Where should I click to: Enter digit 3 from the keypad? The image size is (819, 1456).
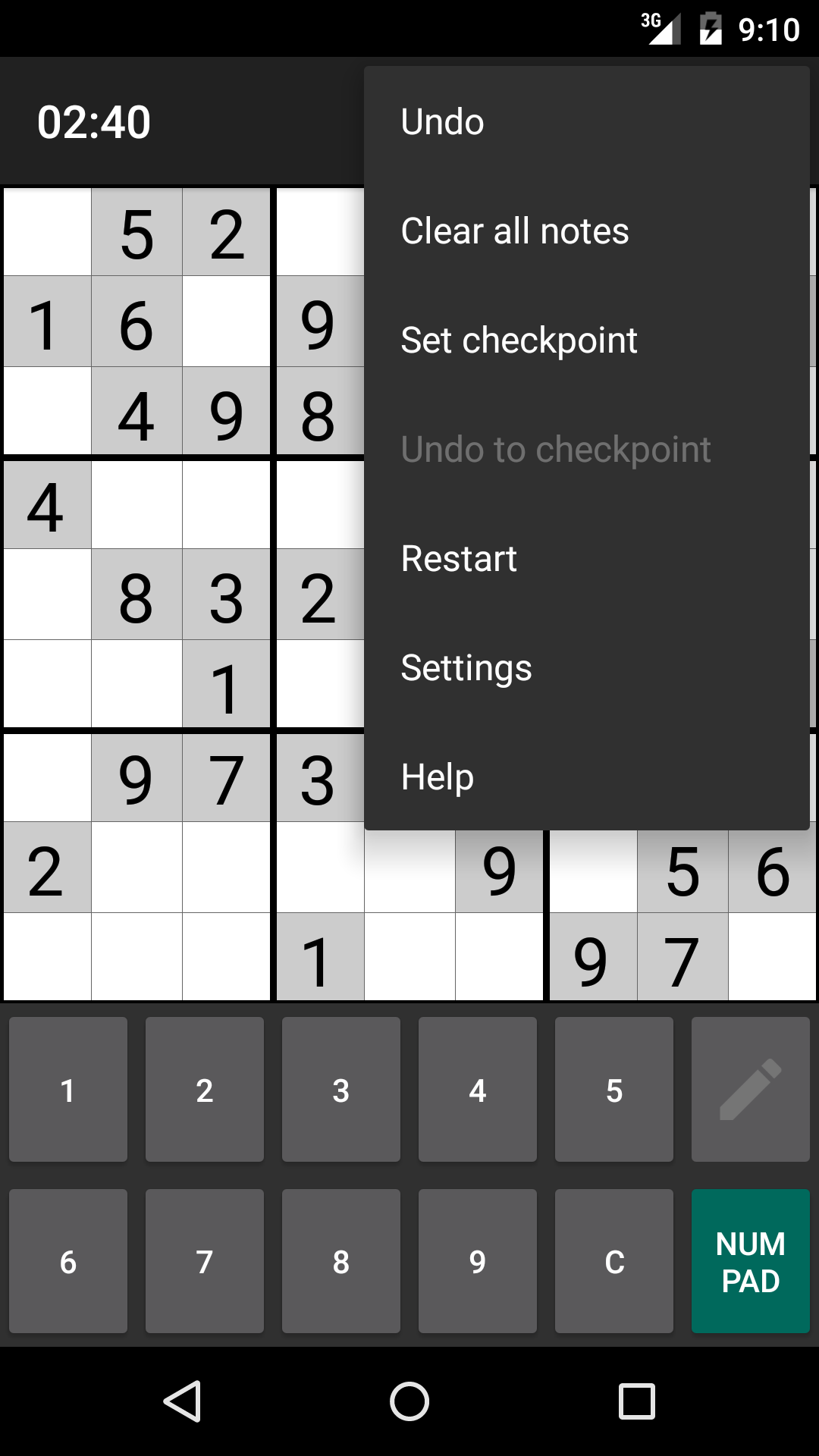341,1090
